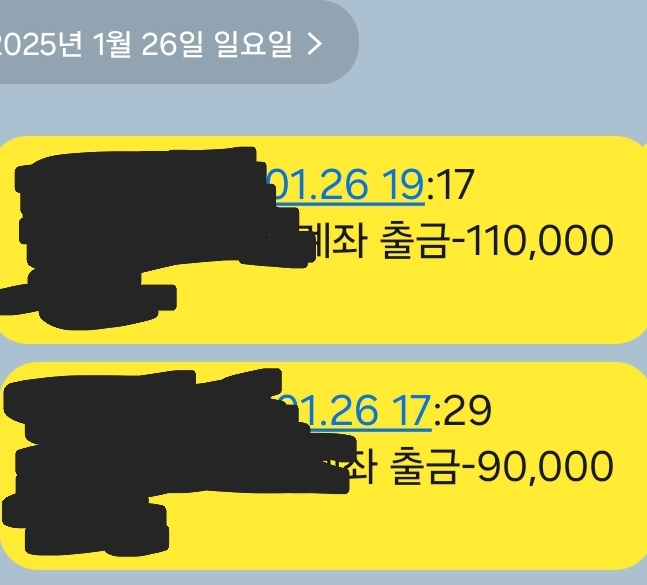Open the 2025년 1월 26일 일요일 date selector
Viewport: 647px width, 585px height.
point(160,42)
